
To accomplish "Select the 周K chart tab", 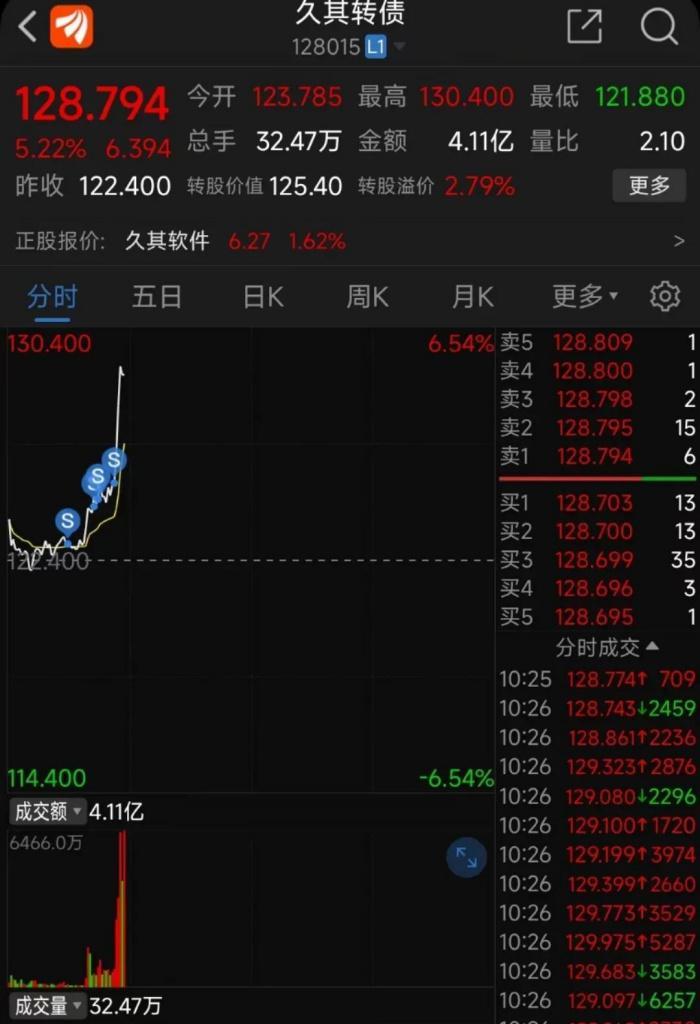I will [x=367, y=297].
